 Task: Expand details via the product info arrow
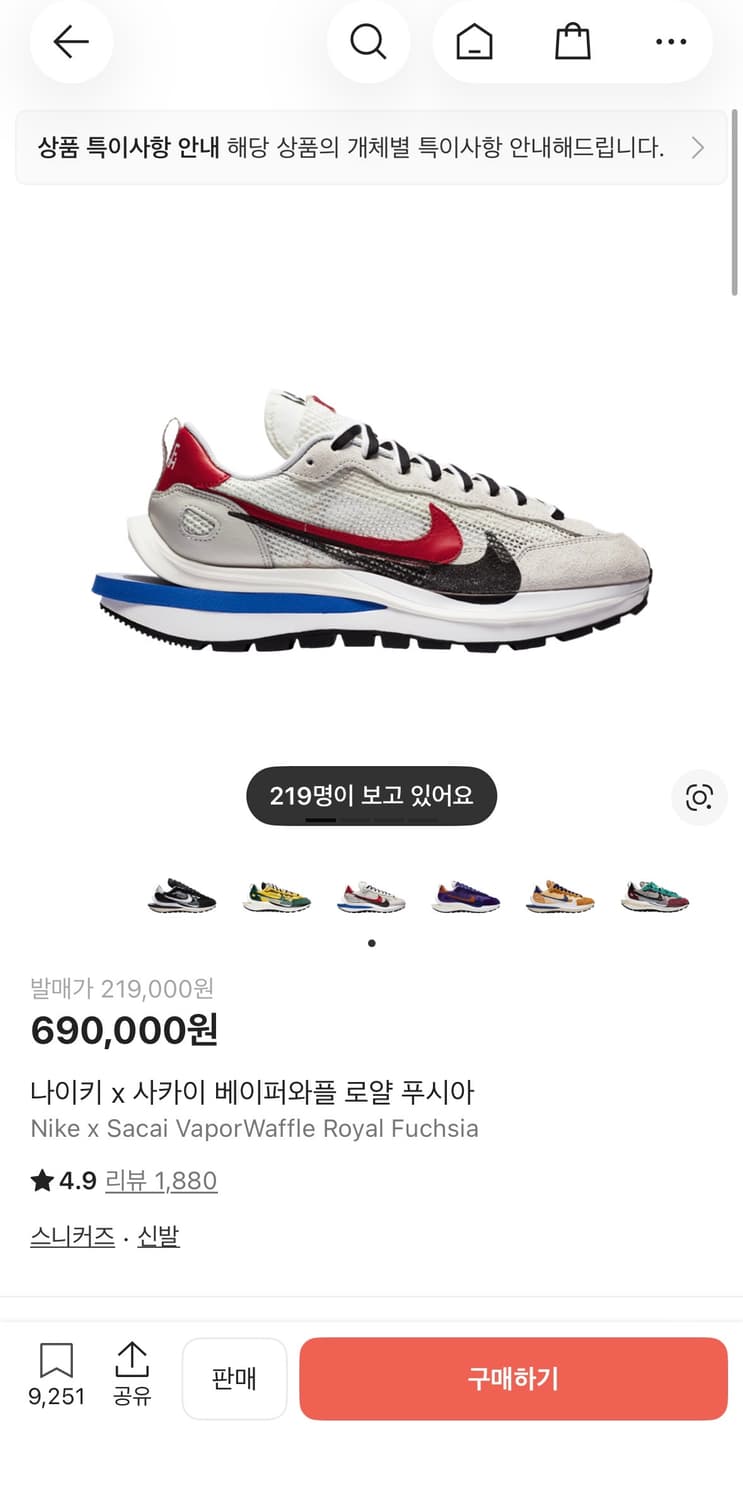[699, 147]
